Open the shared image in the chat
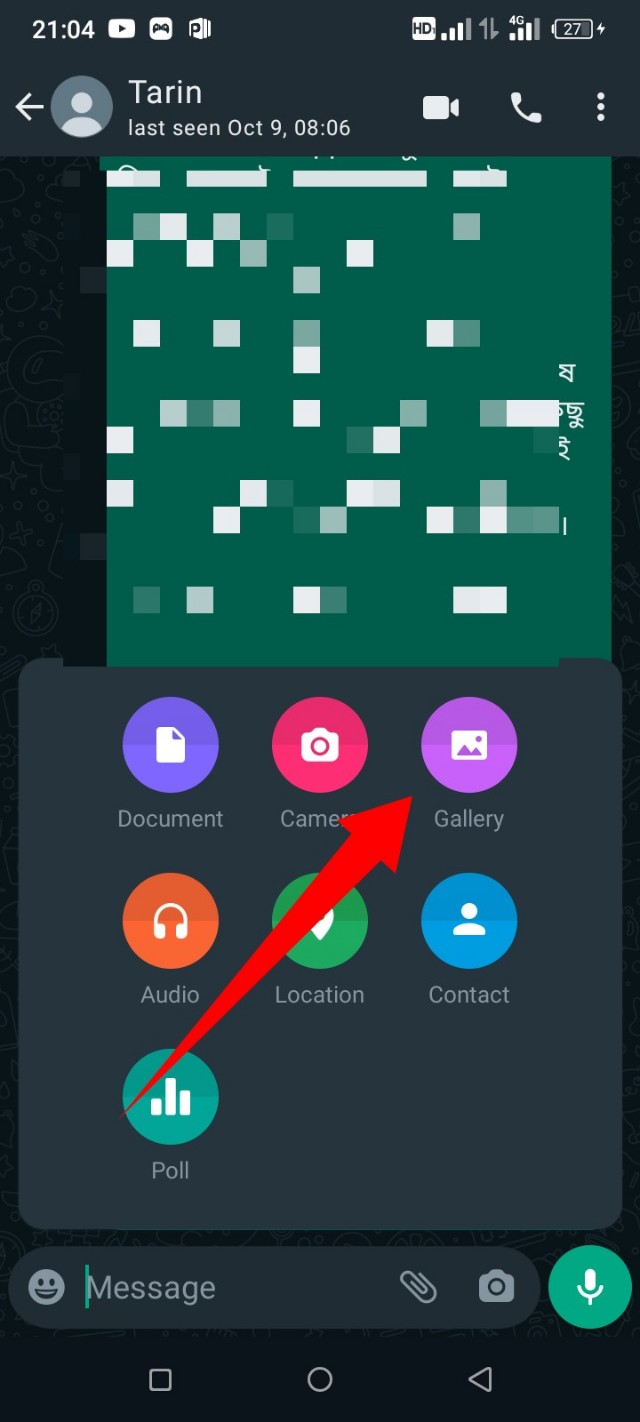 tap(358, 400)
